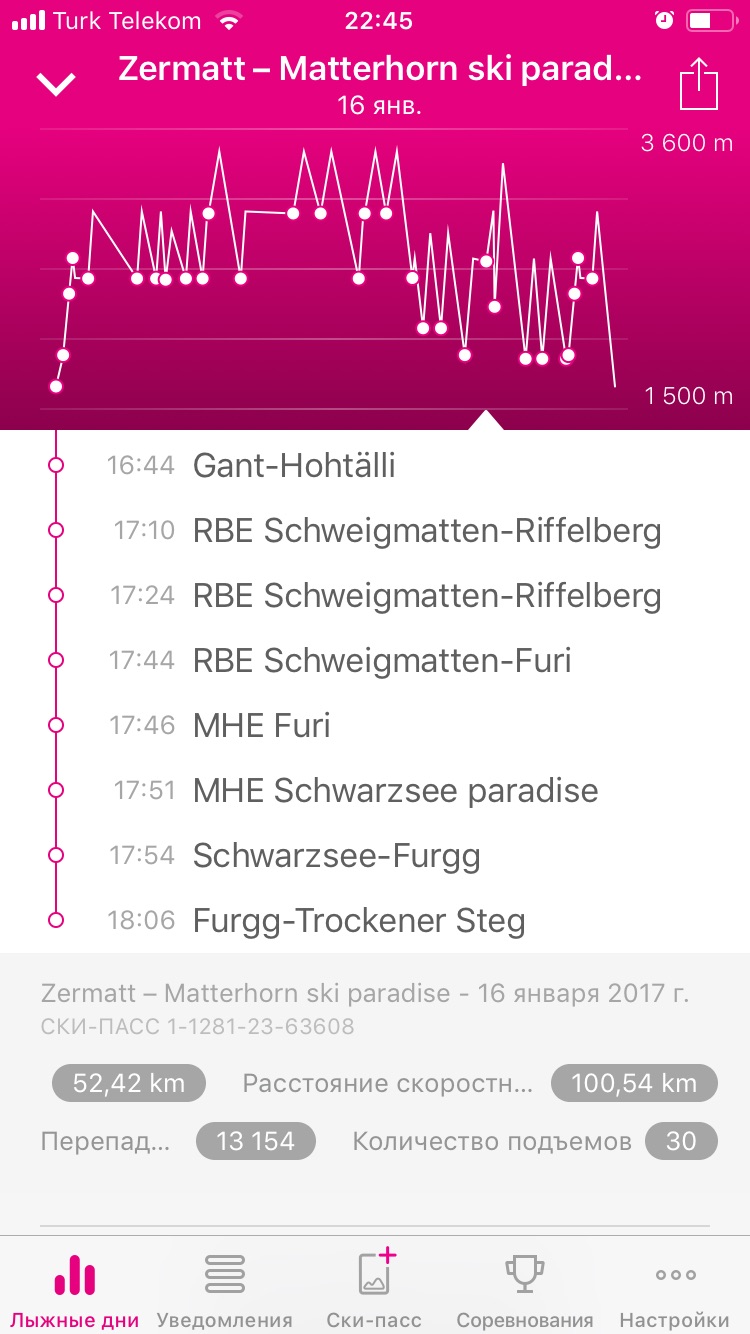The width and height of the screenshot is (750, 1334).
Task: Select the MHE Schwarzsee paradise entry
Action: [375, 790]
